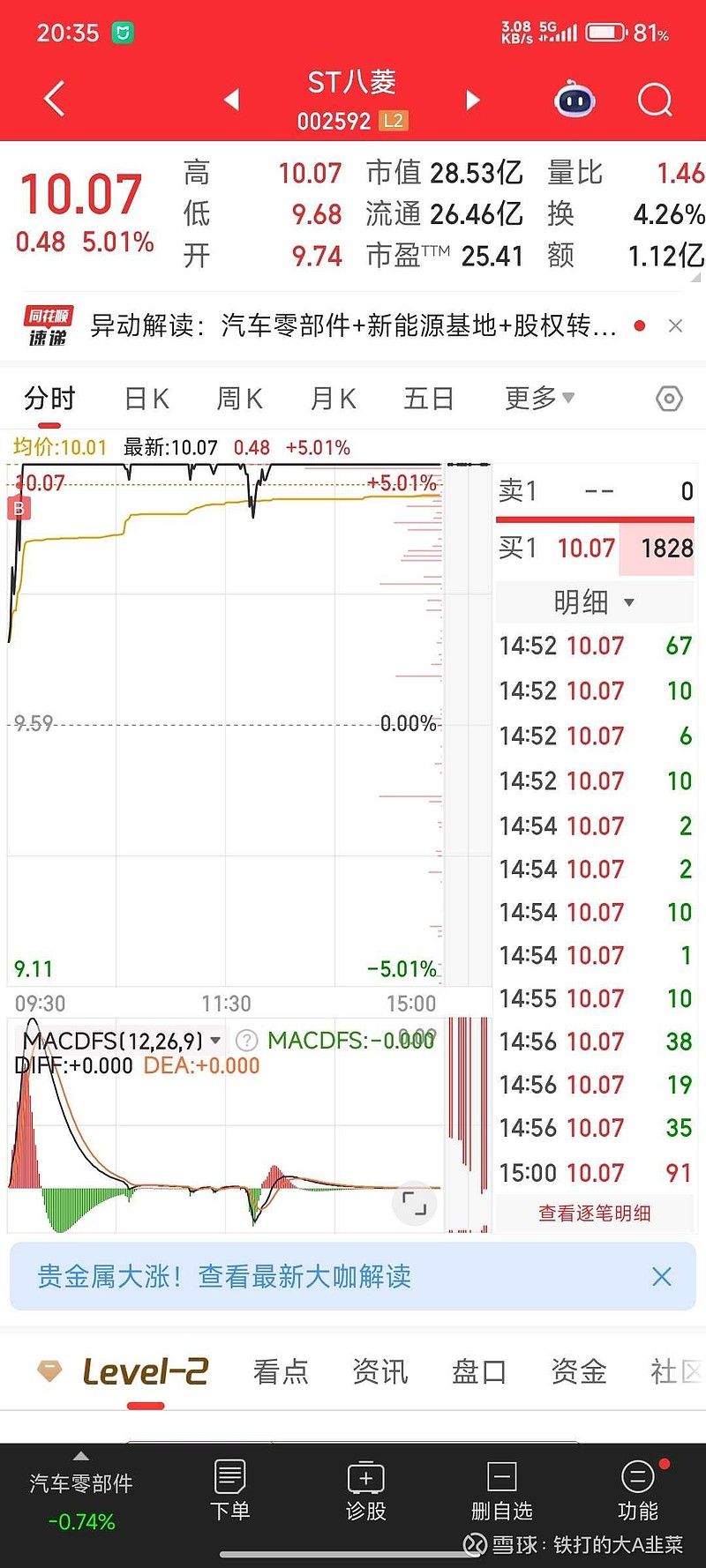Expand the 更多 chart options dropdown

(539, 399)
